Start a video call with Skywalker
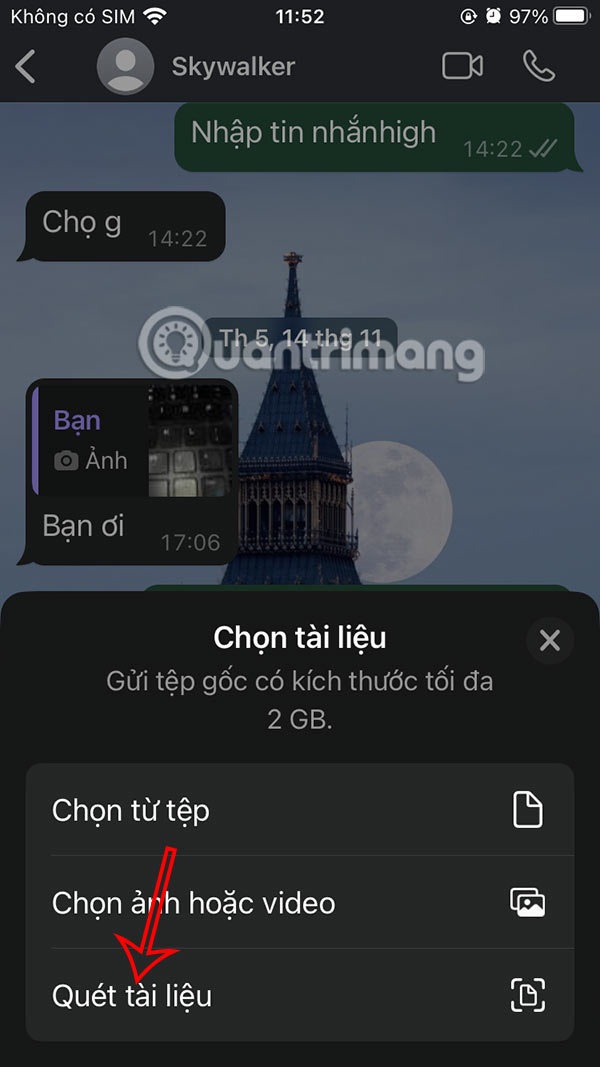 pos(462,67)
